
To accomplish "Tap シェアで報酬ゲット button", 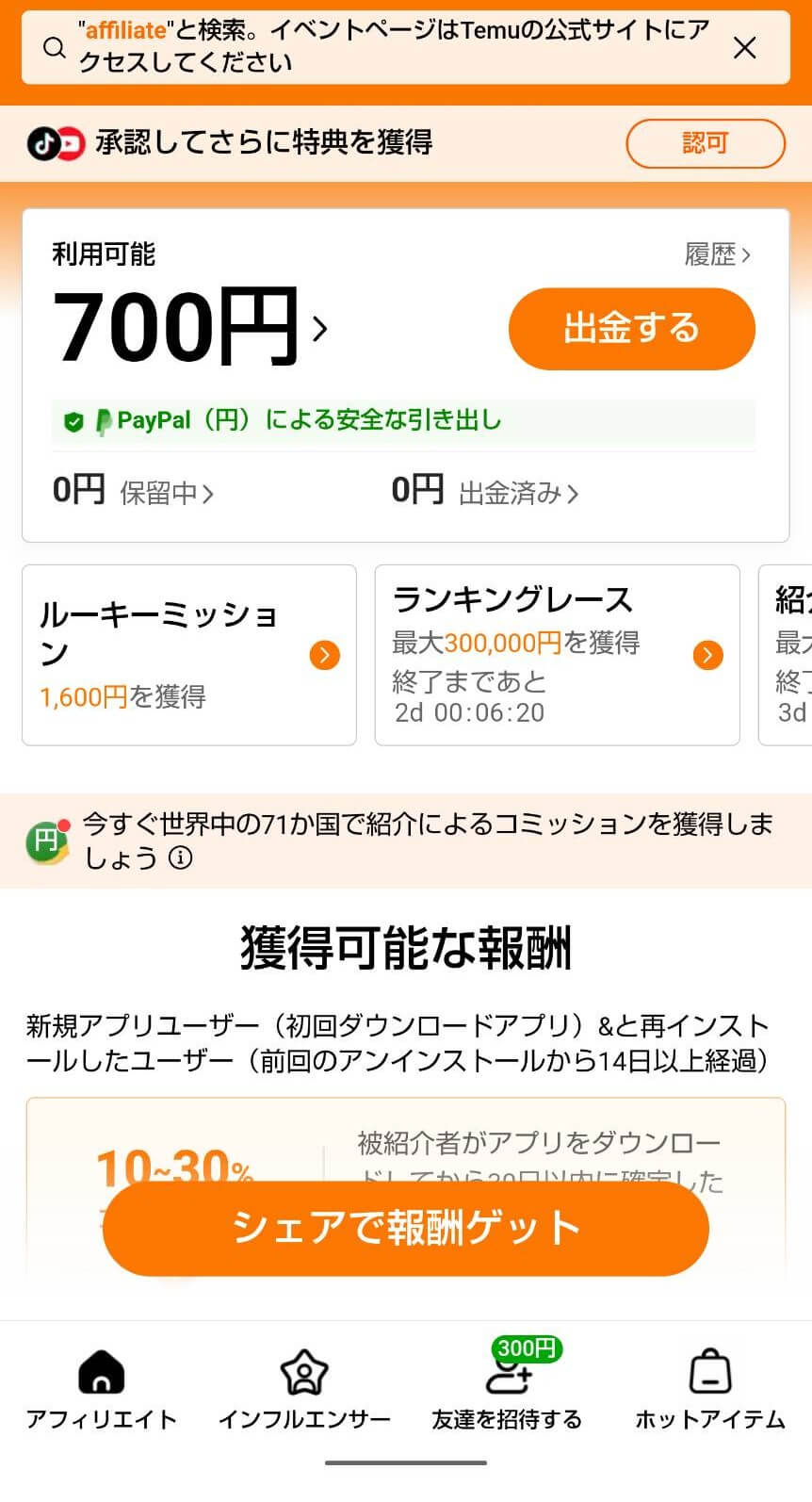I will [x=406, y=1229].
